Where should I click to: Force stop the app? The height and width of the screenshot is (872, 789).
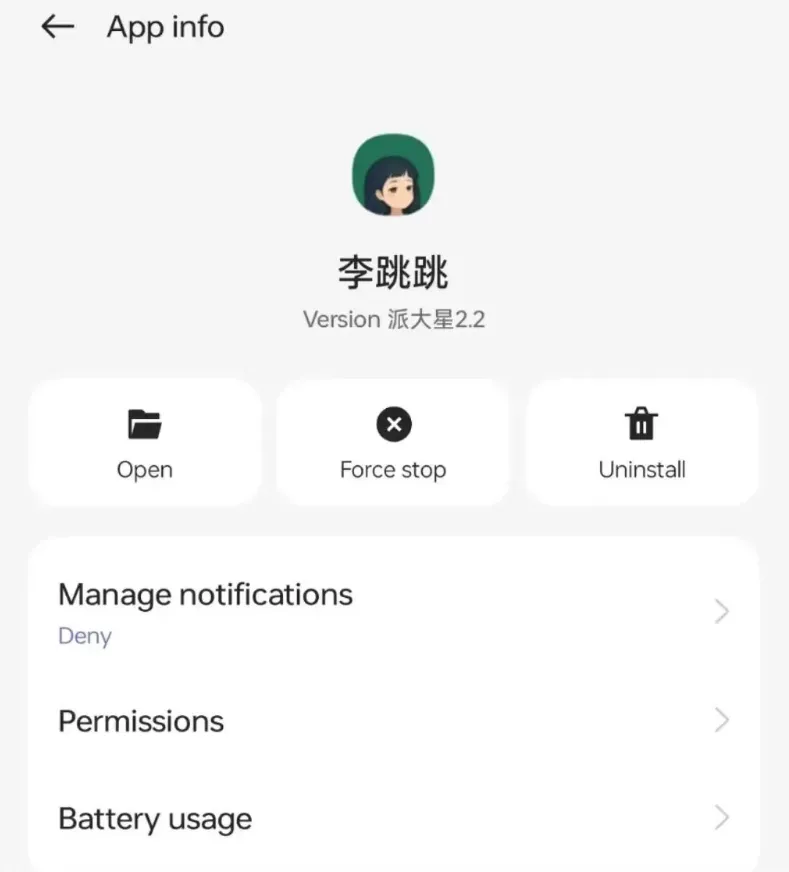(x=393, y=443)
